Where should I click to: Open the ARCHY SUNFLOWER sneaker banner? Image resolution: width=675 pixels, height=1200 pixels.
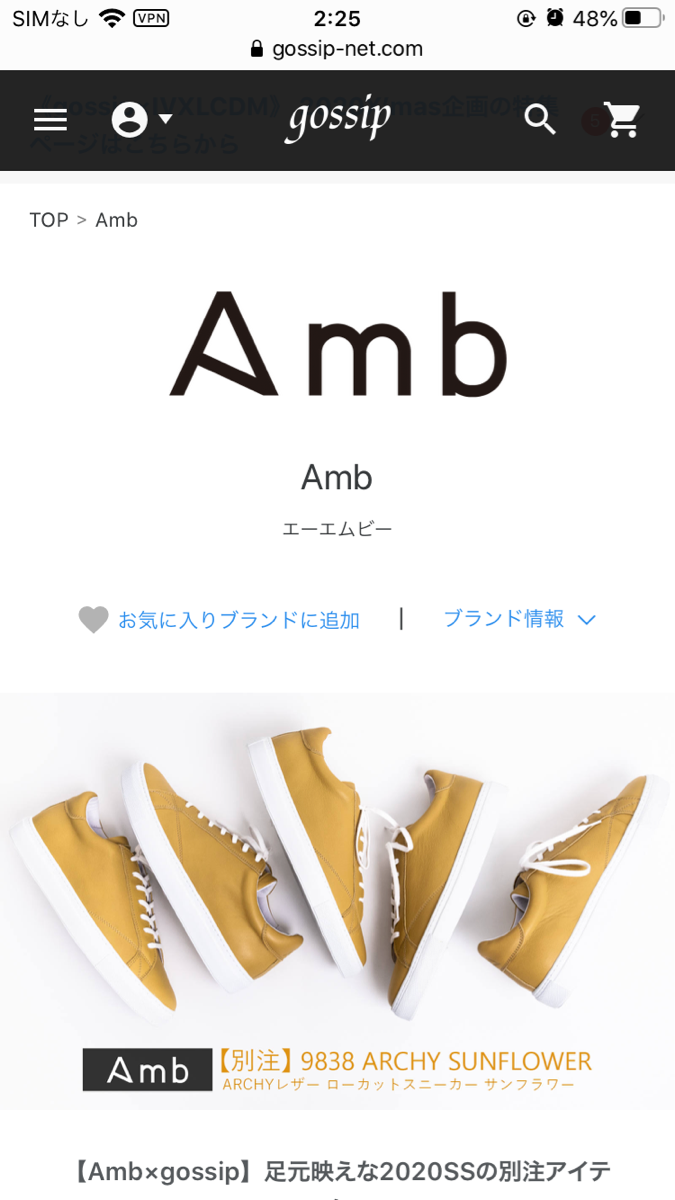pyautogui.click(x=337, y=900)
